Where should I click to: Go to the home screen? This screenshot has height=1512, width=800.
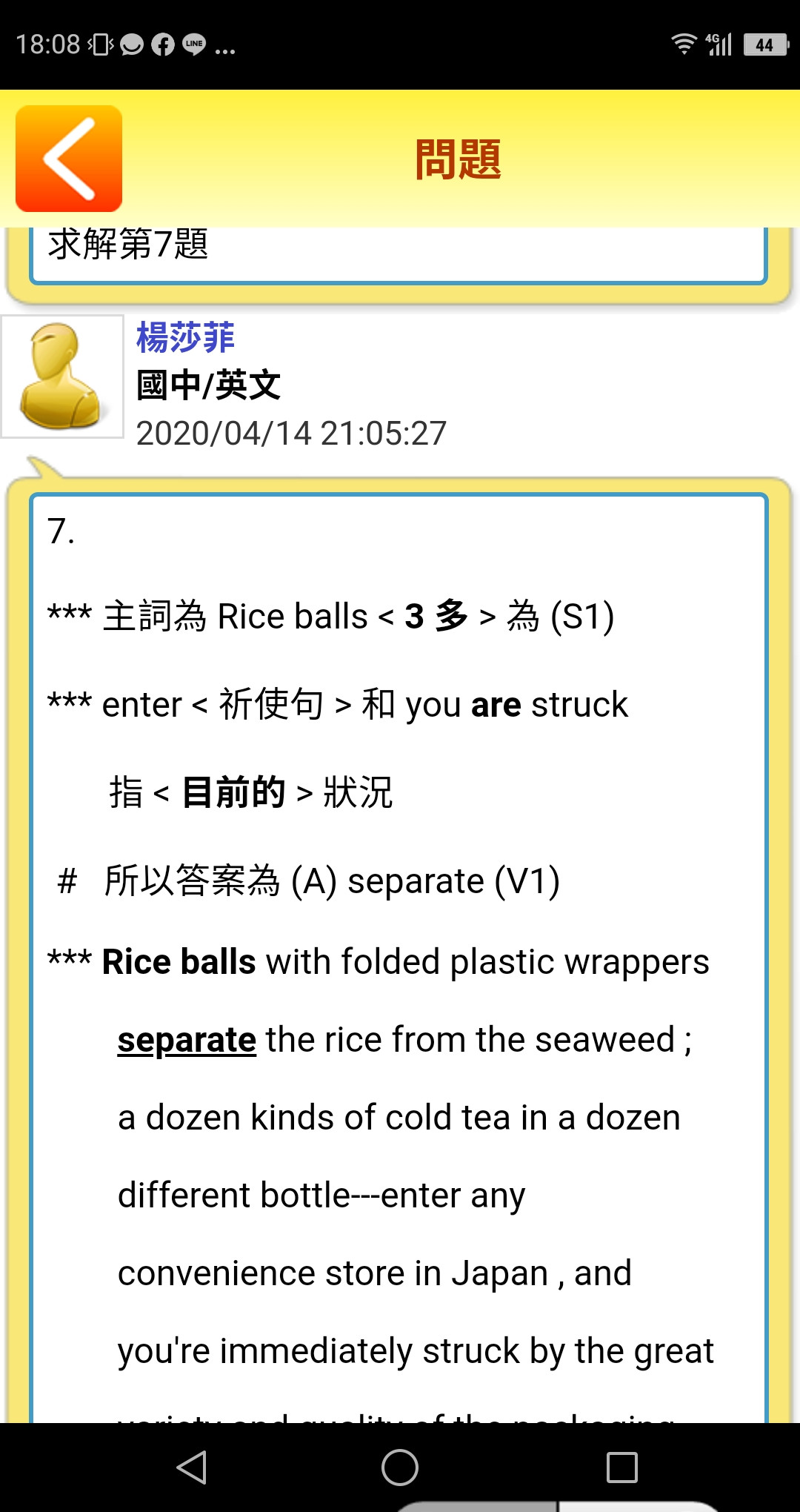(x=400, y=1468)
